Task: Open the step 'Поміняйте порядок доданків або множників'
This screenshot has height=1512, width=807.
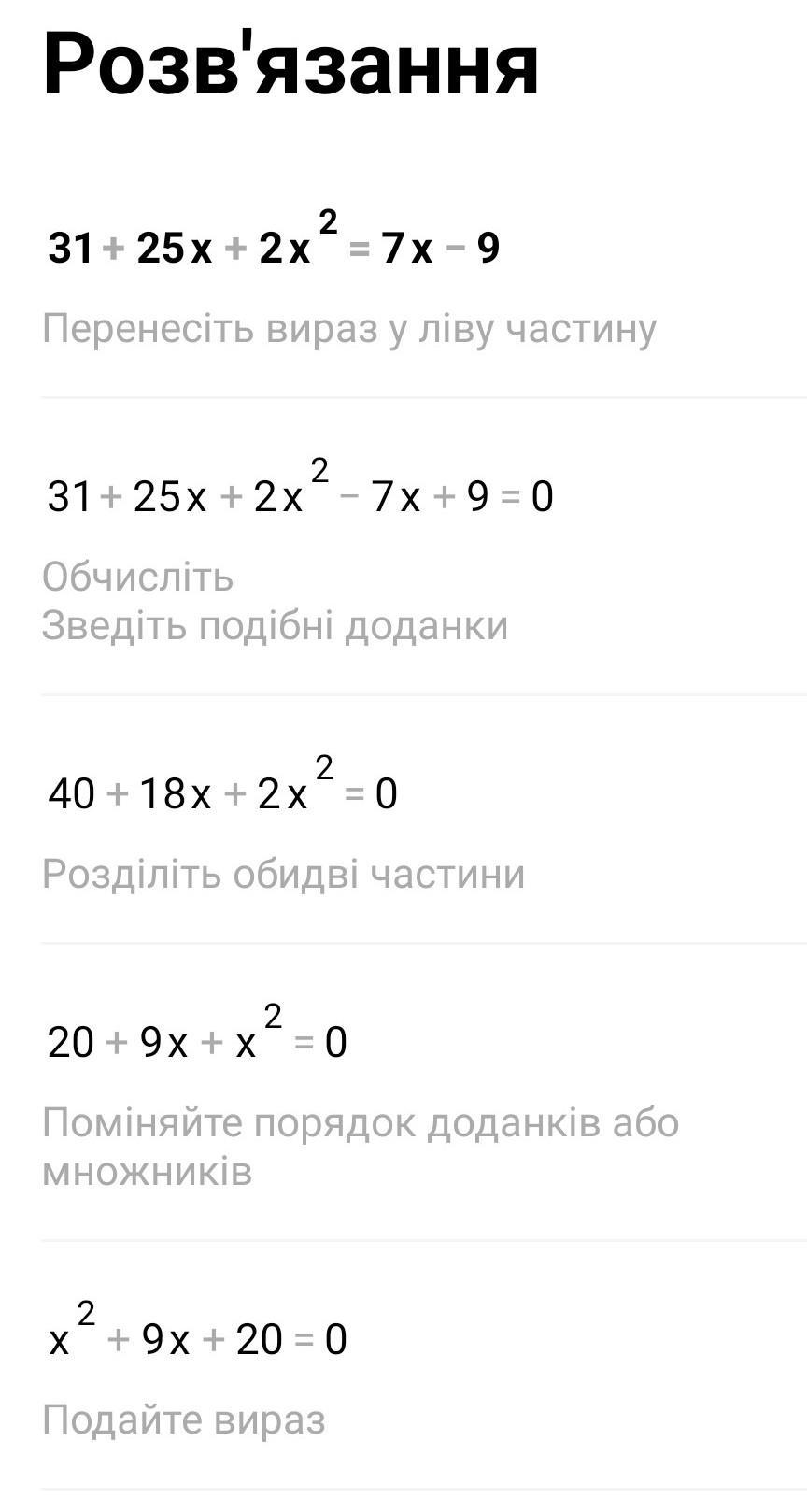Action: pyautogui.click(x=361, y=1147)
